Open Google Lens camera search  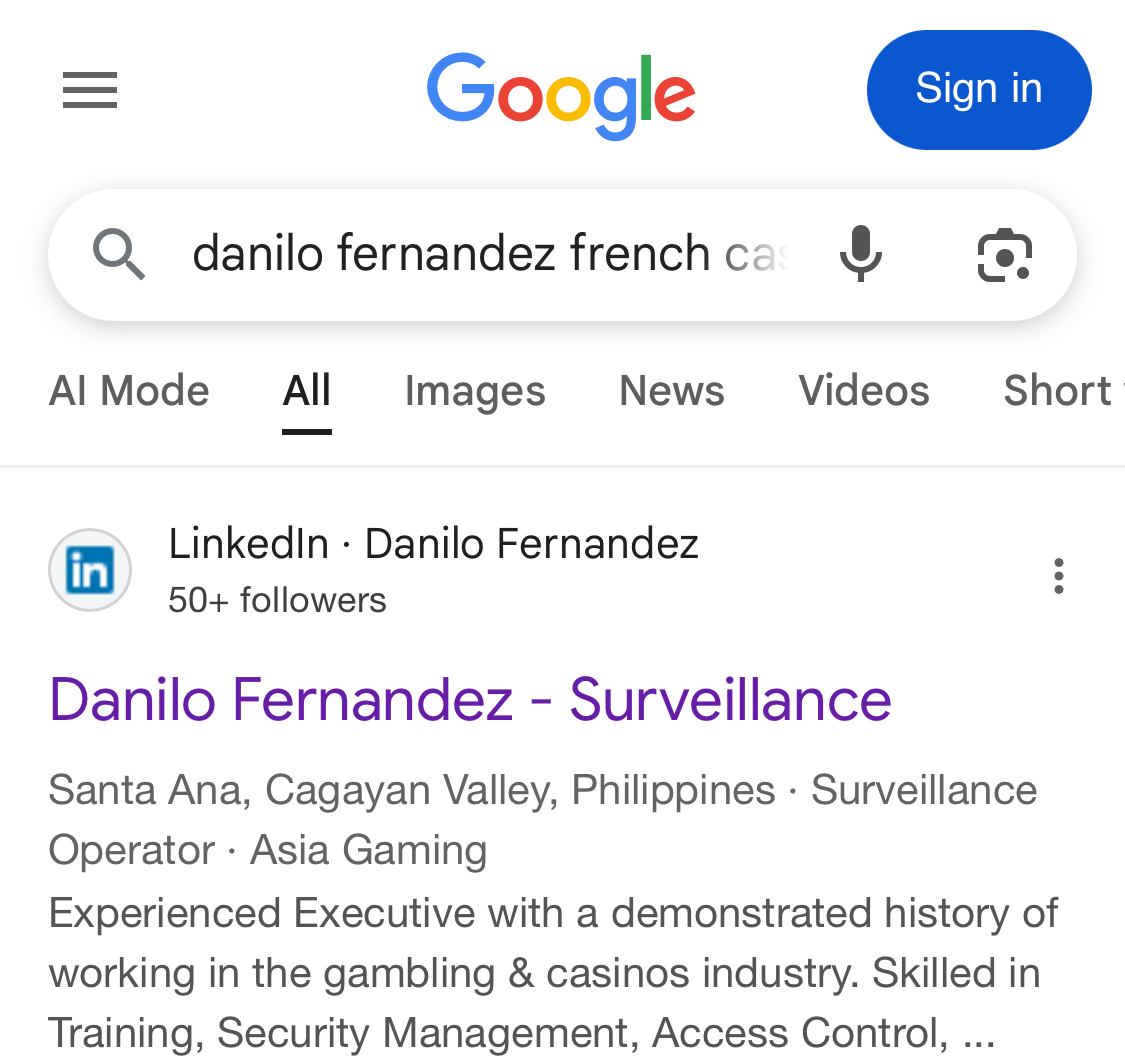pyautogui.click(x=1003, y=254)
